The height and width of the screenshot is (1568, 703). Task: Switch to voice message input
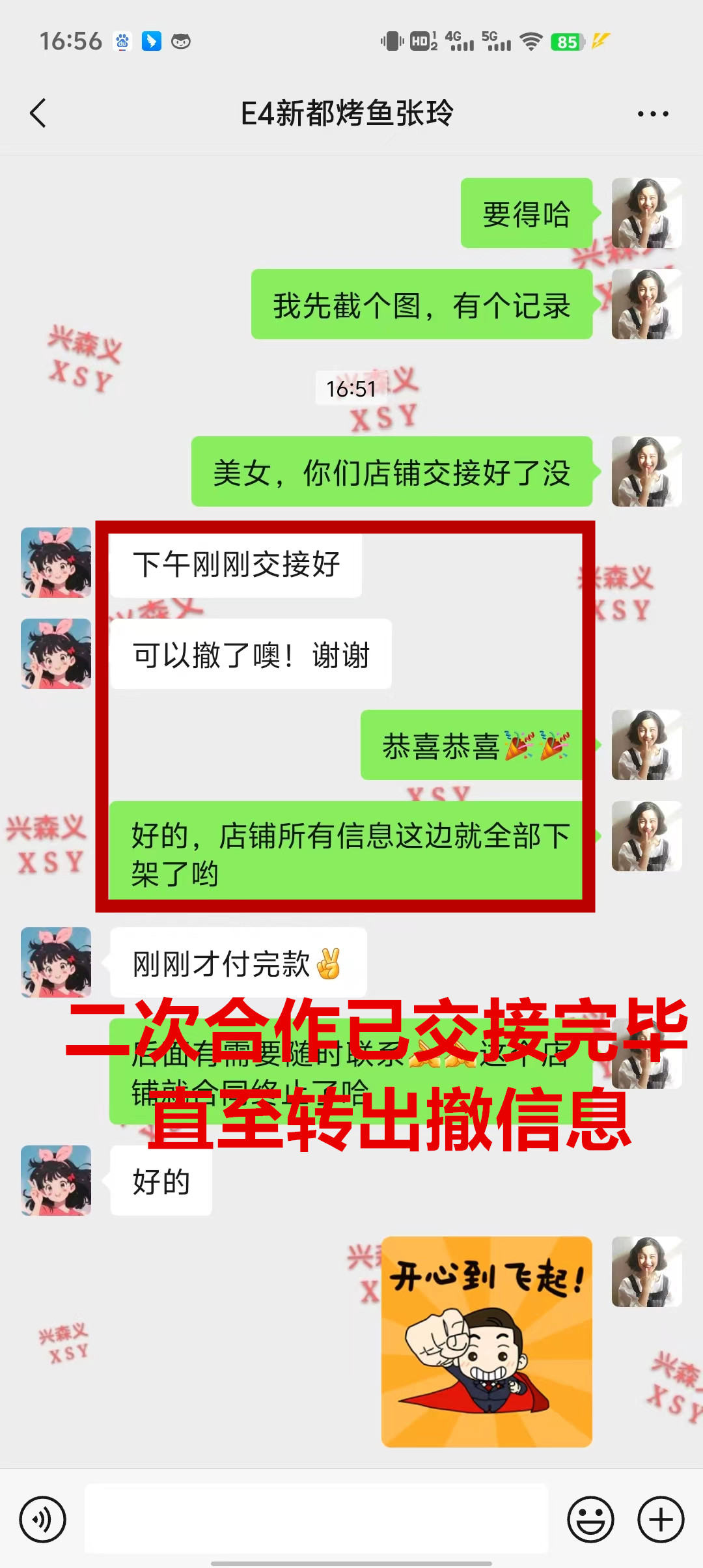43,1520
